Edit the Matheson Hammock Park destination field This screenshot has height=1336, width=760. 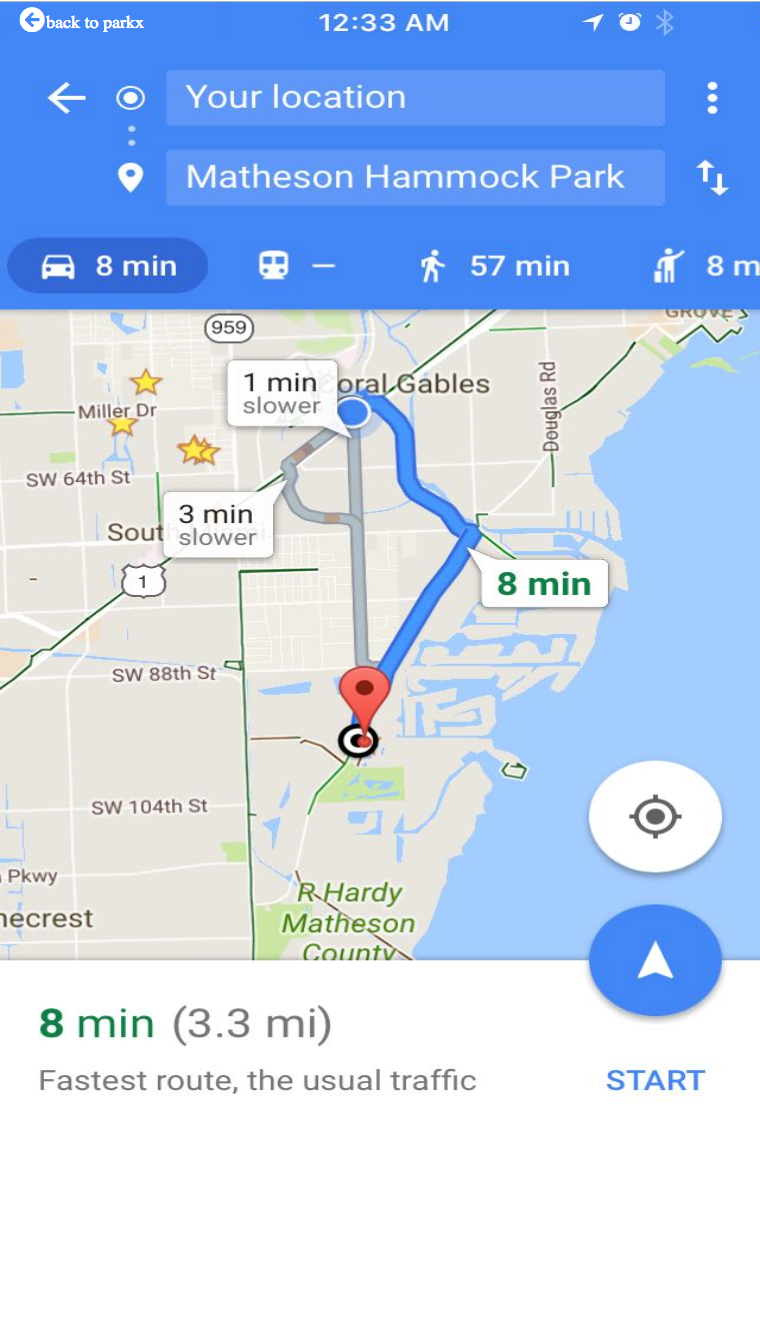[415, 178]
